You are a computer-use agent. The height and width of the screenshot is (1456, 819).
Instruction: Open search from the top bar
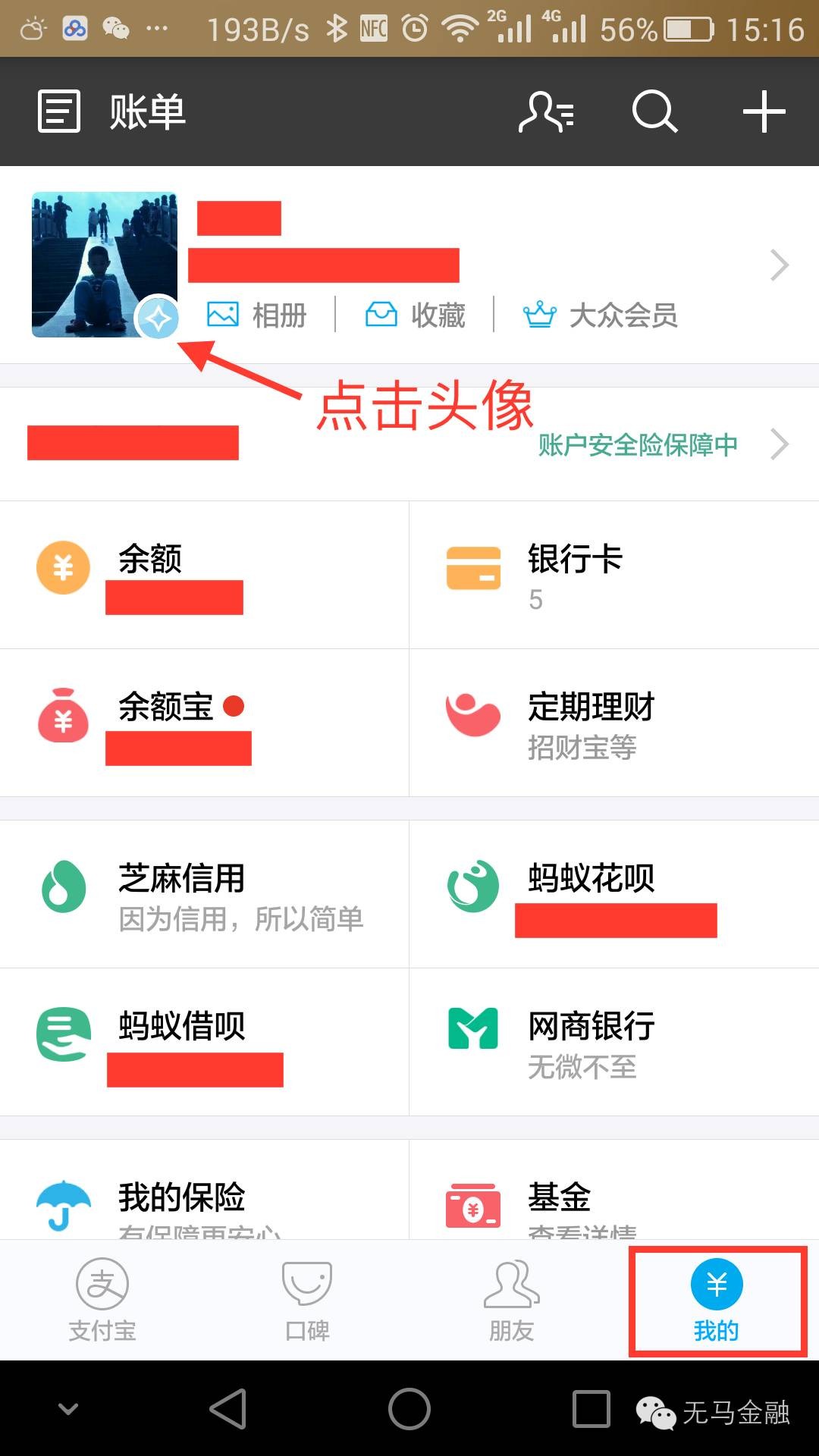pos(654,112)
